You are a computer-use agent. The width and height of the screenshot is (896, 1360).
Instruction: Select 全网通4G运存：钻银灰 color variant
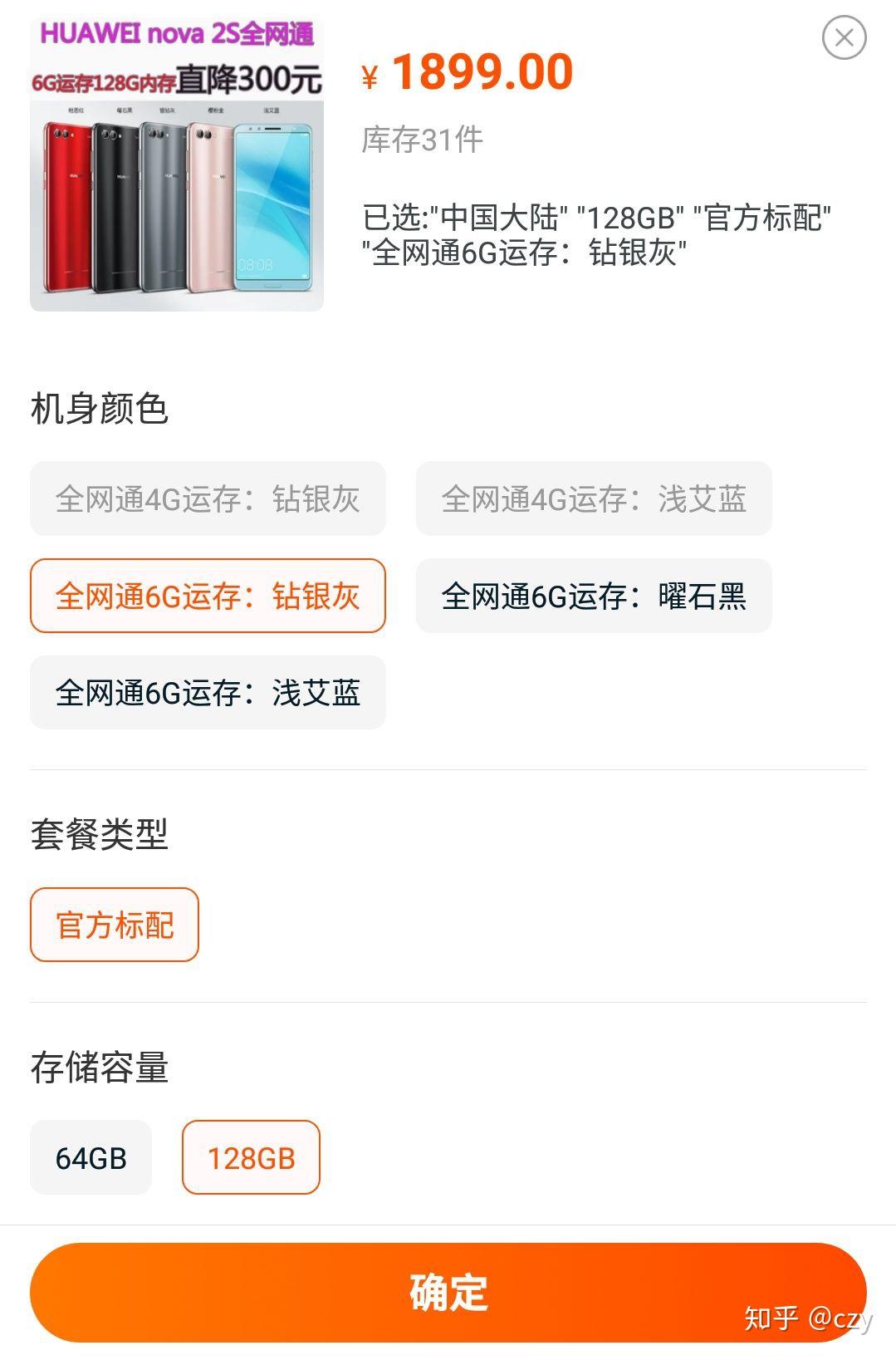click(x=207, y=498)
